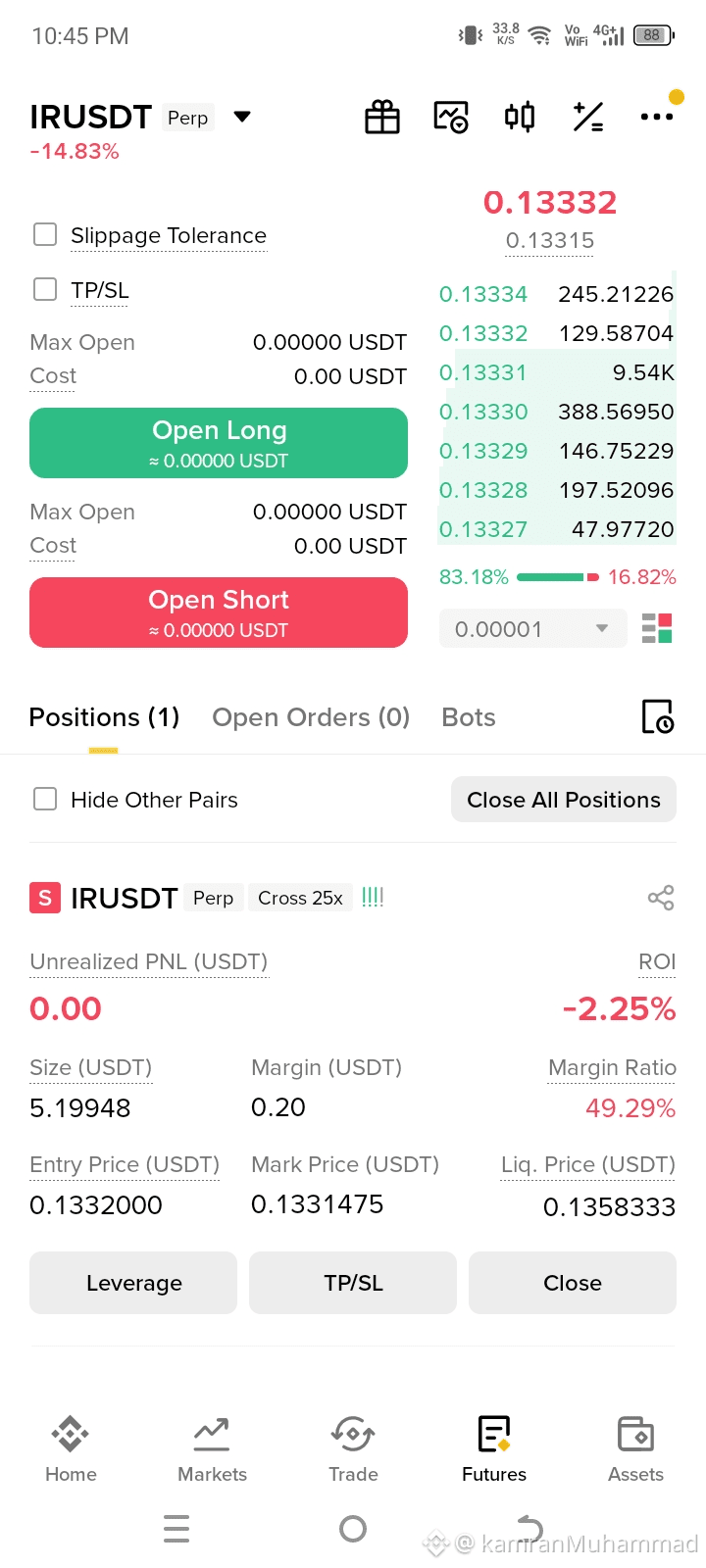This screenshot has width=706, height=1568.
Task: Switch the order book layout icon
Action: (x=657, y=628)
